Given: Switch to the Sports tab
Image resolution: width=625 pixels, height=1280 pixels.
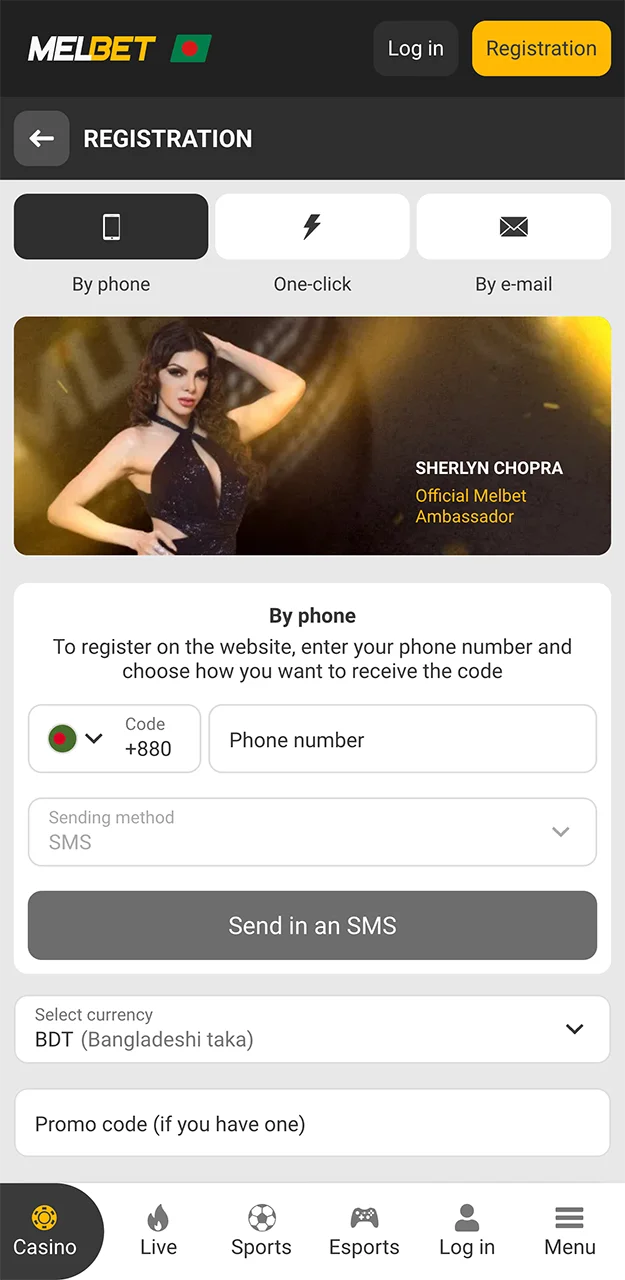Looking at the screenshot, I should pyautogui.click(x=261, y=1231).
